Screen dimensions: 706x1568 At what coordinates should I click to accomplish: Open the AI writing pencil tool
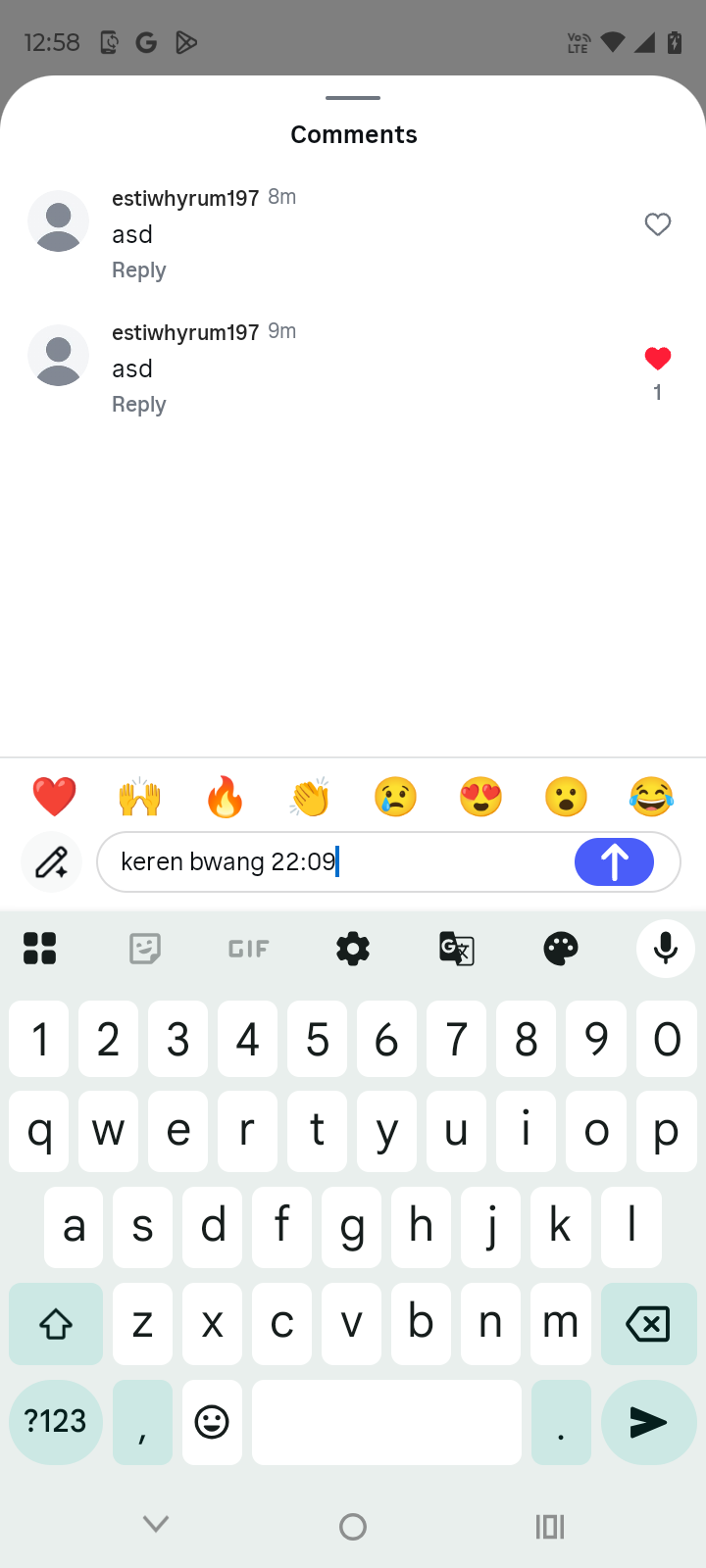click(51, 862)
